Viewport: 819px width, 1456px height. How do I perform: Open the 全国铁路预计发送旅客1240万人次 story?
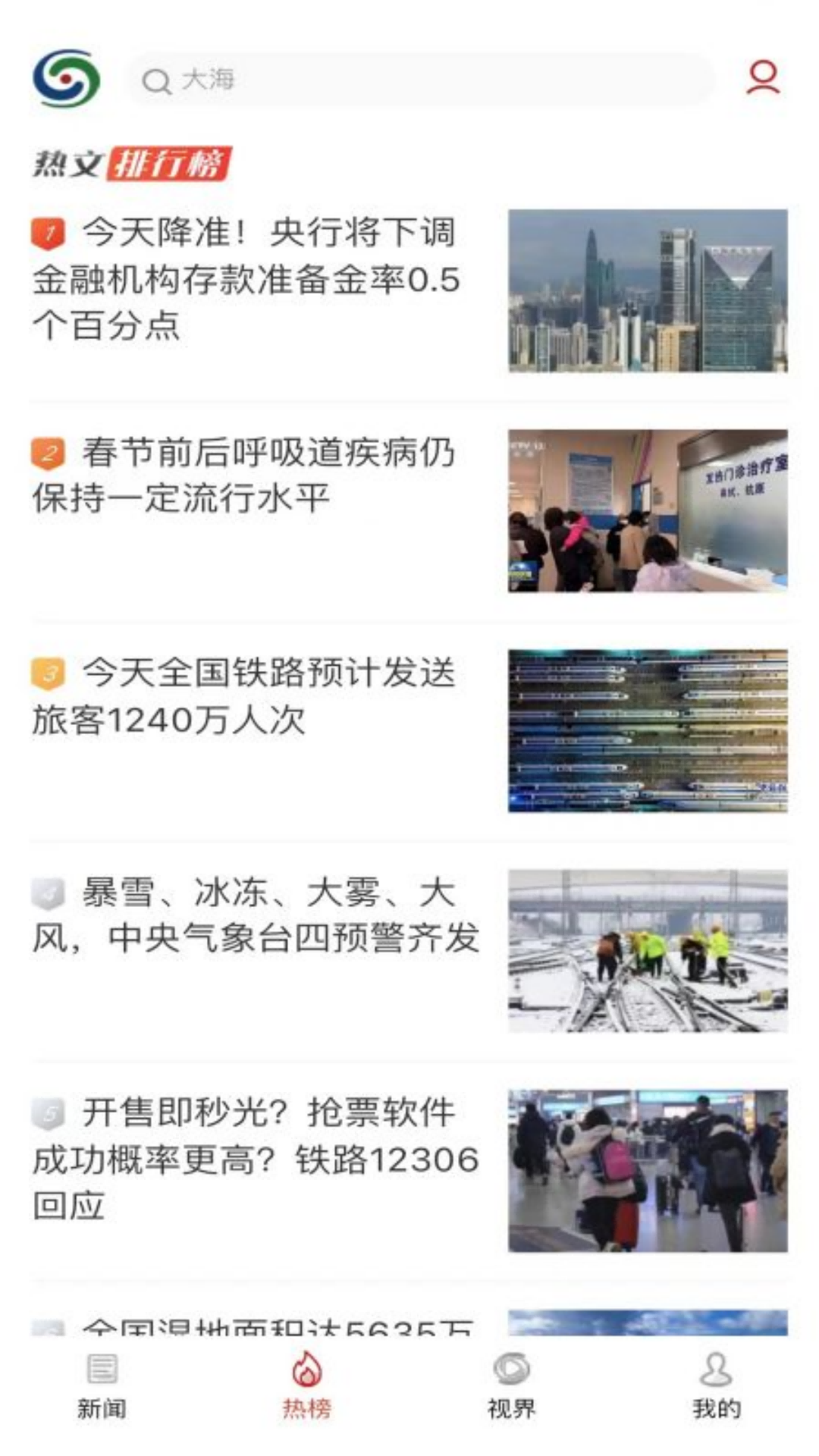244,696
